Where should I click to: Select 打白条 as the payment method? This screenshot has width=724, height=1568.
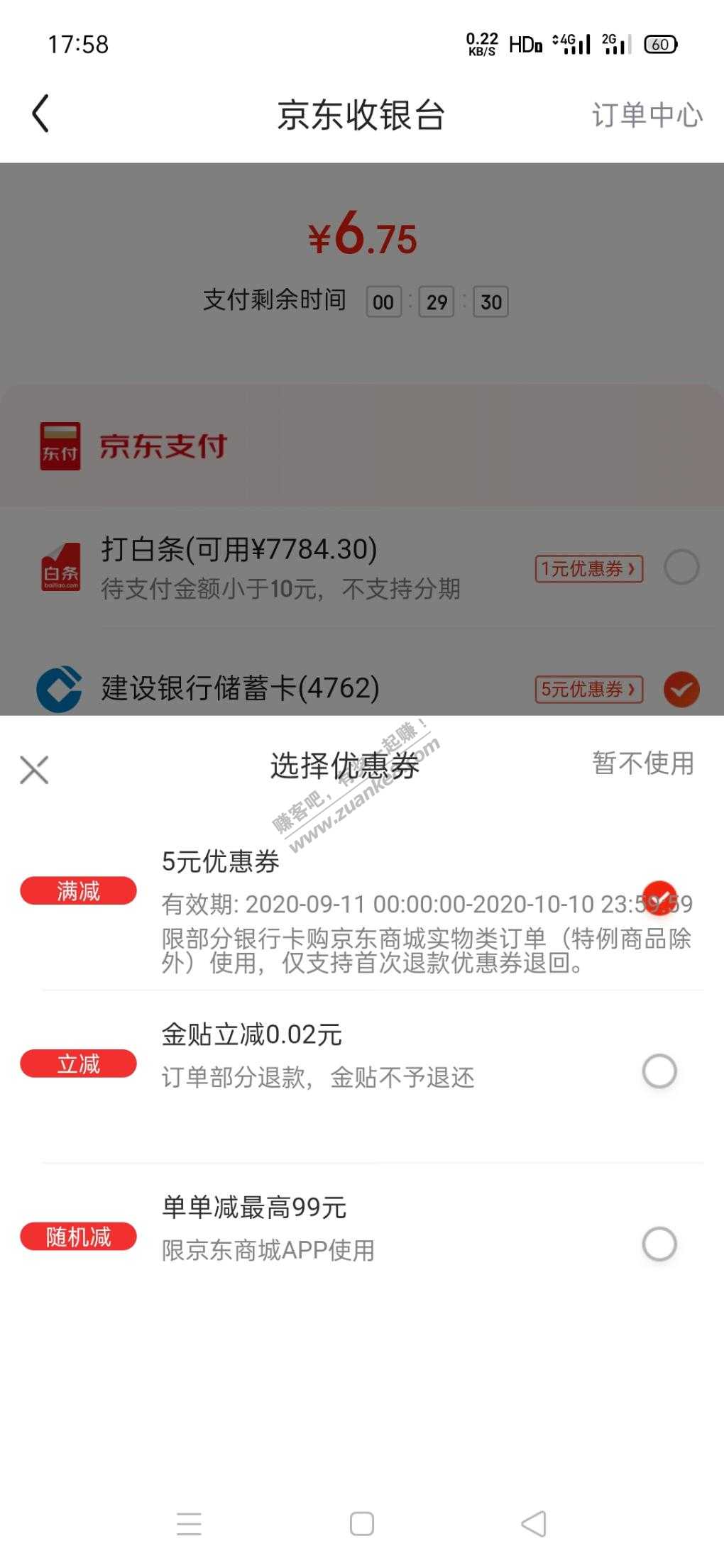[681, 568]
